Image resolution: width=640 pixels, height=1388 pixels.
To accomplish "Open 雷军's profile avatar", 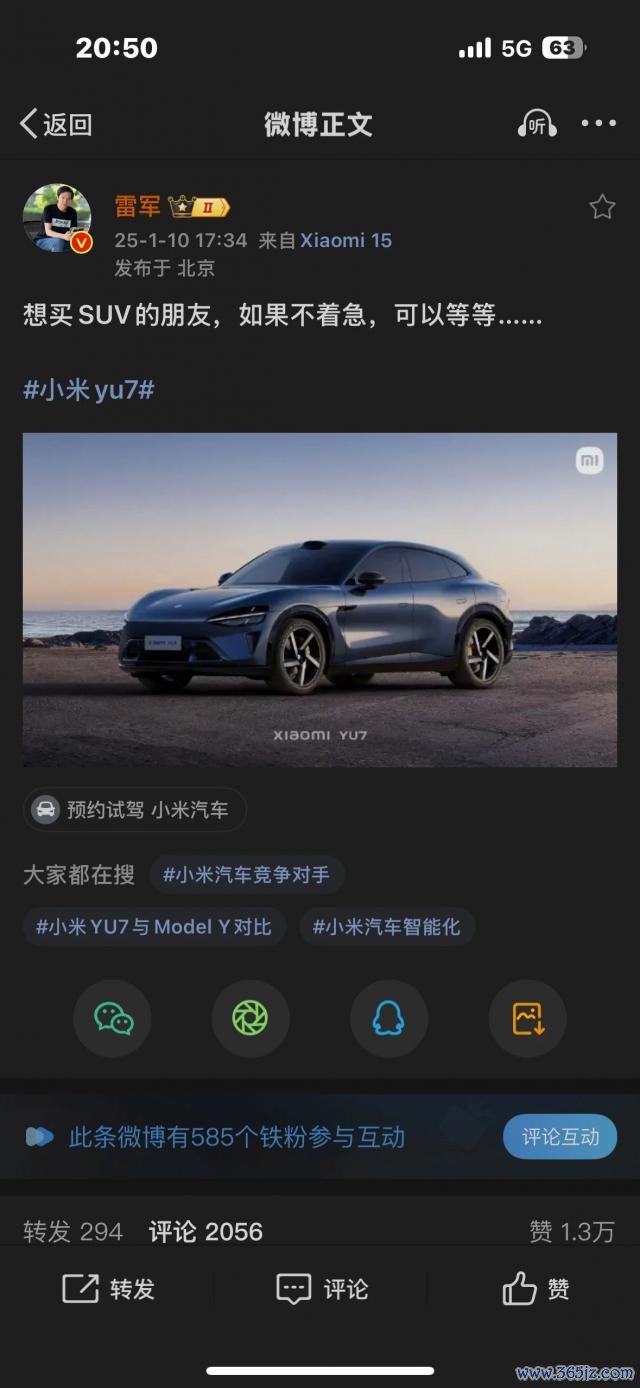I will [57, 217].
